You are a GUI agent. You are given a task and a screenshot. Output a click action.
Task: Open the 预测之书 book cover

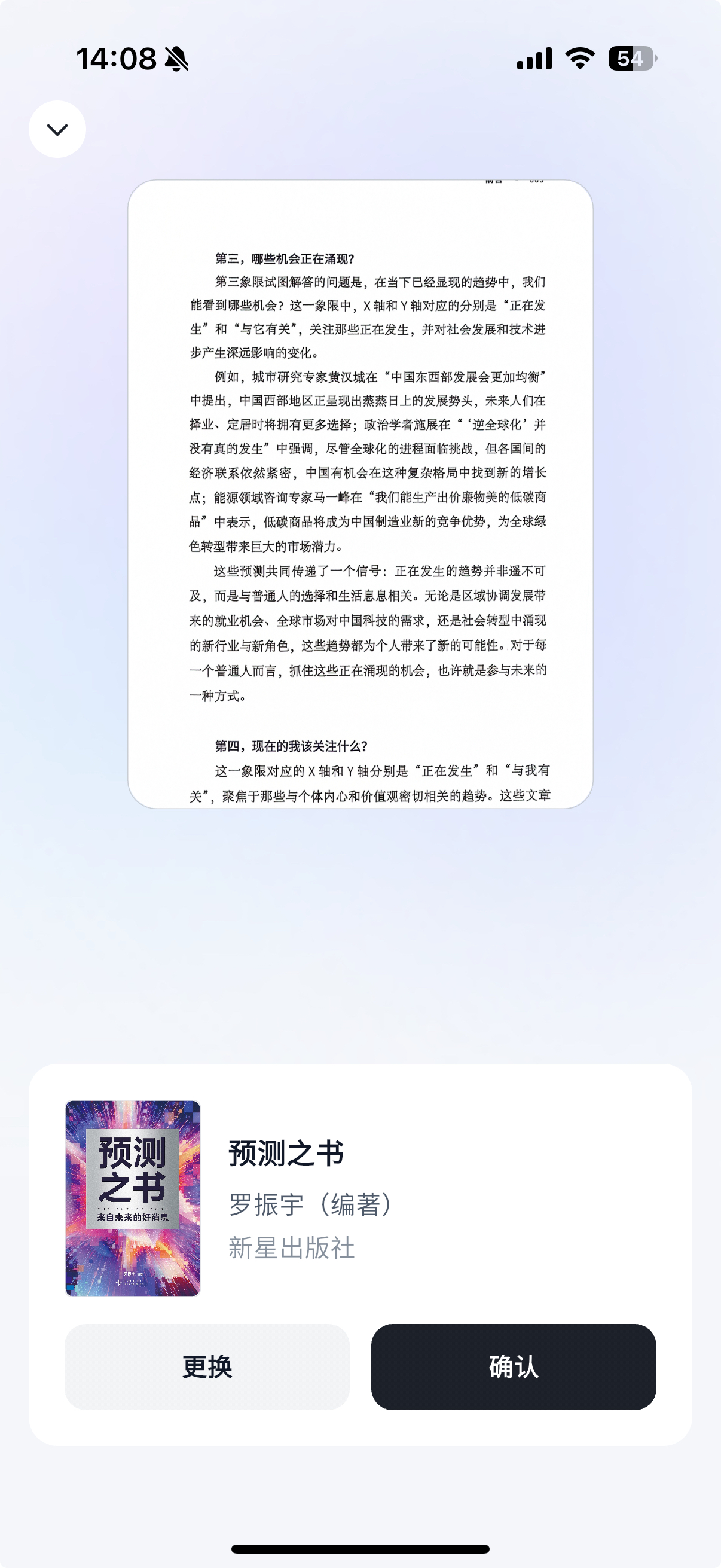coord(133,1198)
